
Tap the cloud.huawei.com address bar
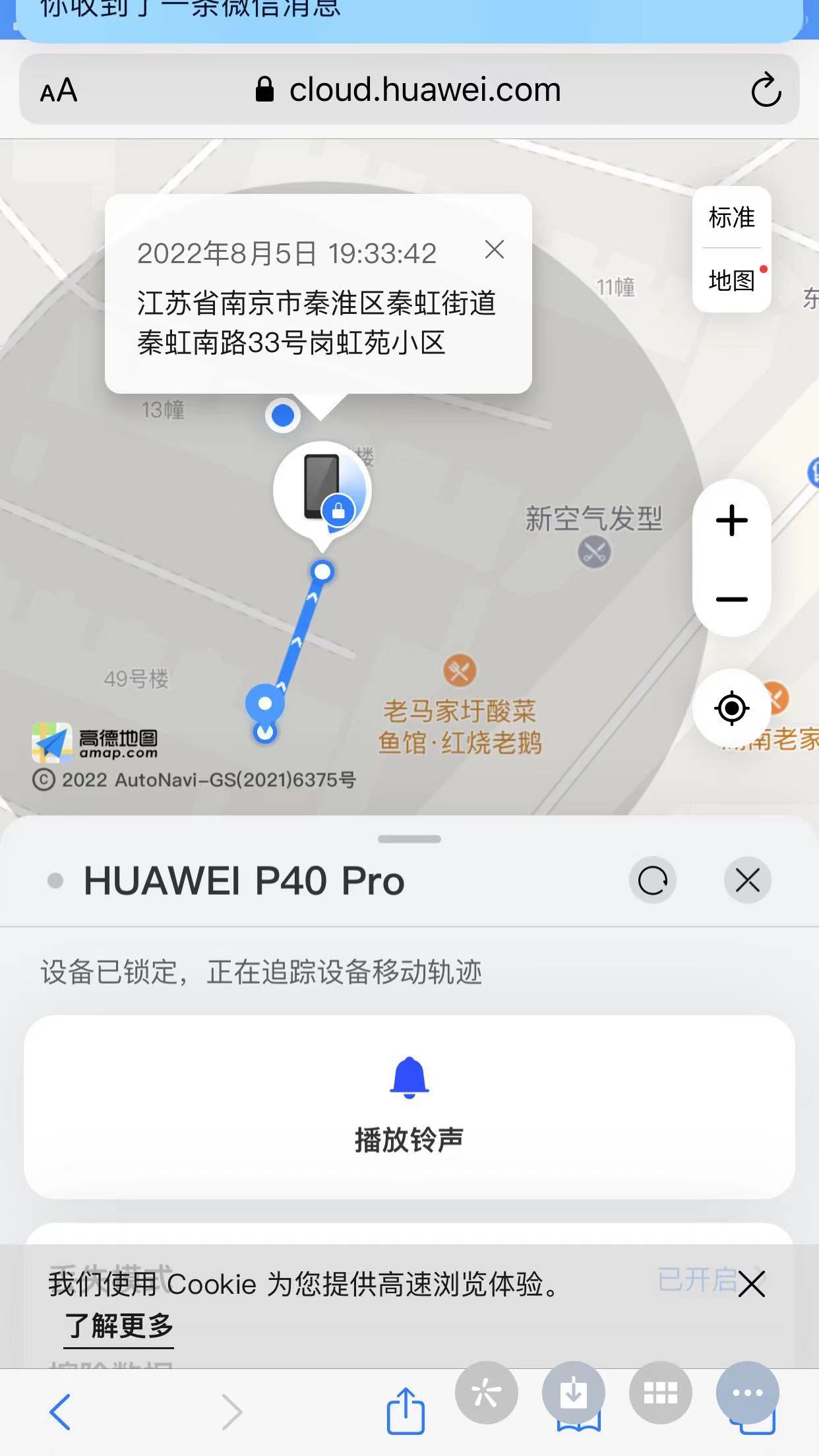(x=409, y=90)
